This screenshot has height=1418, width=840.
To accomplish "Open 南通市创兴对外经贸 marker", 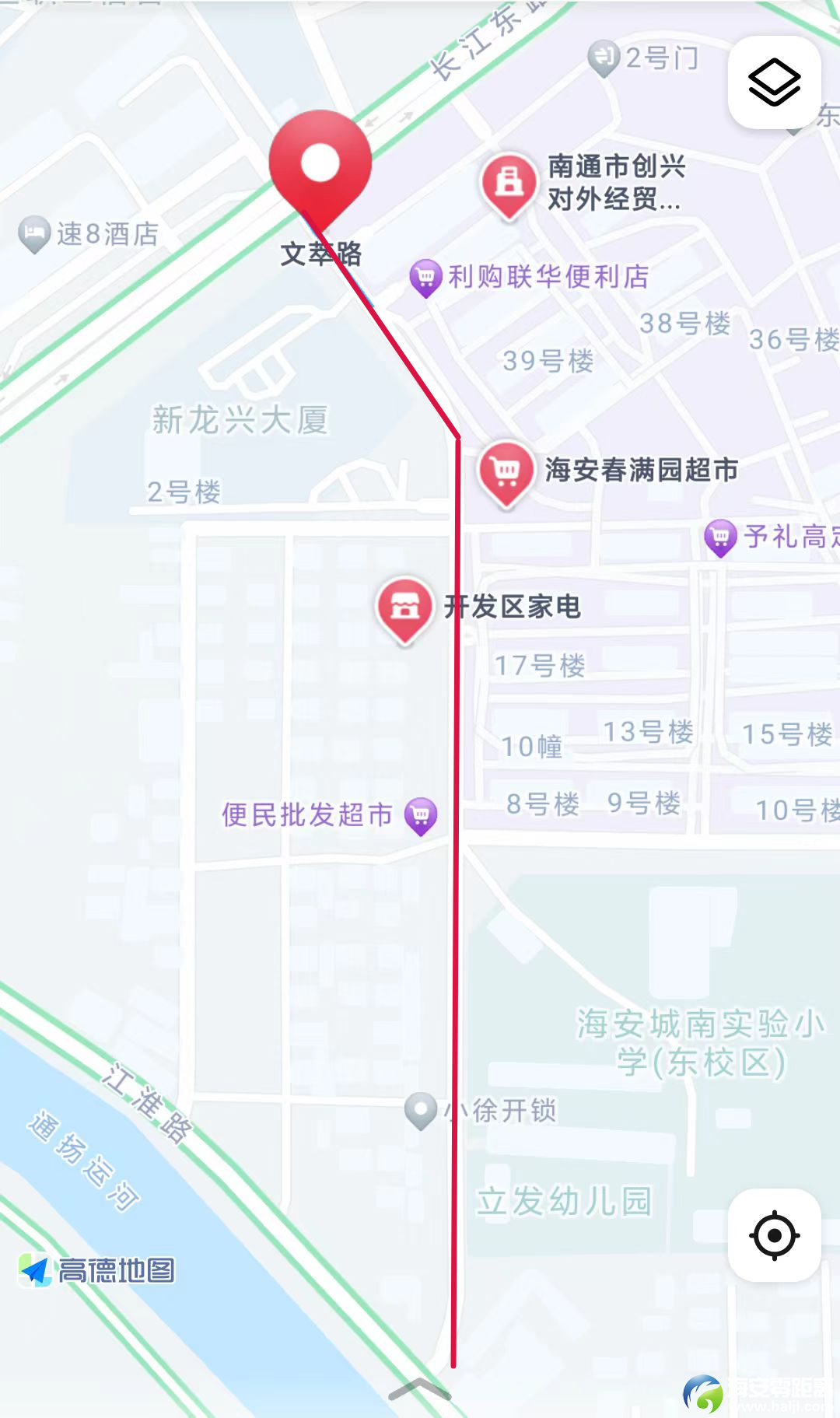I will 509,183.
